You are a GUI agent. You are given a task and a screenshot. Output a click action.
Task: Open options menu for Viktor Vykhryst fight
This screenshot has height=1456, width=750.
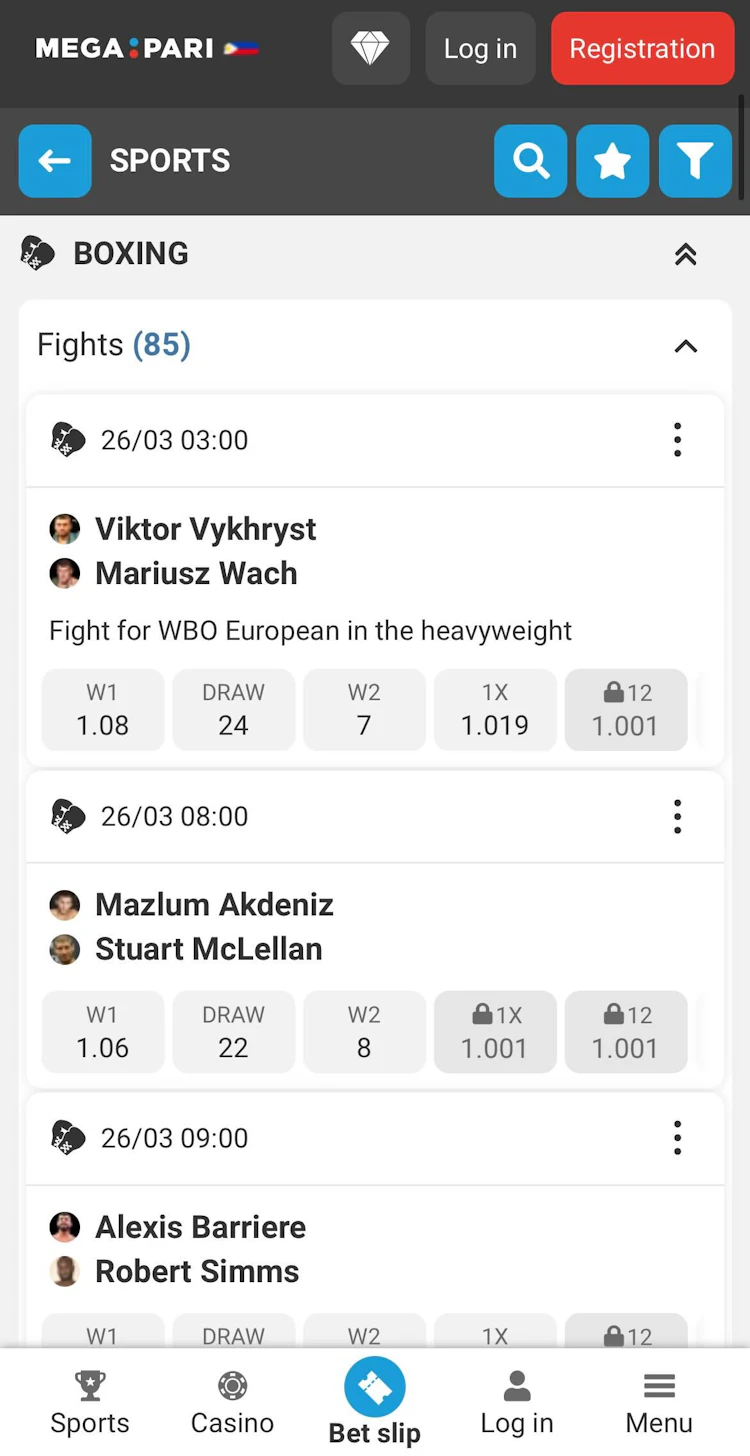[677, 440]
